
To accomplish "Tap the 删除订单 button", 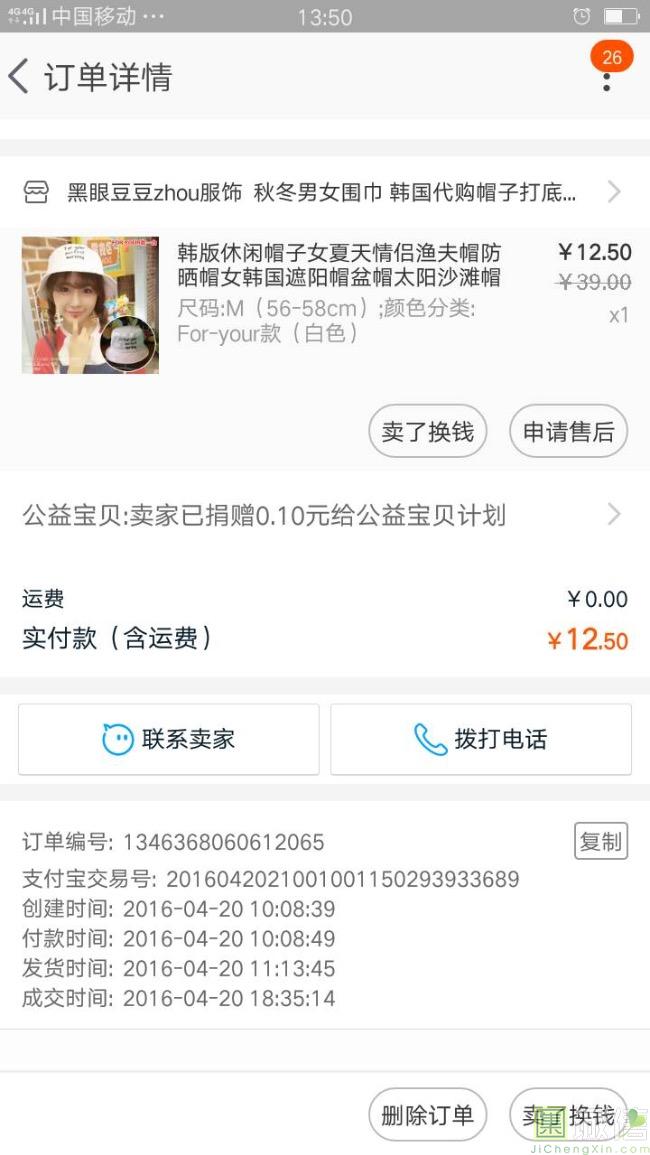I will click(427, 1115).
